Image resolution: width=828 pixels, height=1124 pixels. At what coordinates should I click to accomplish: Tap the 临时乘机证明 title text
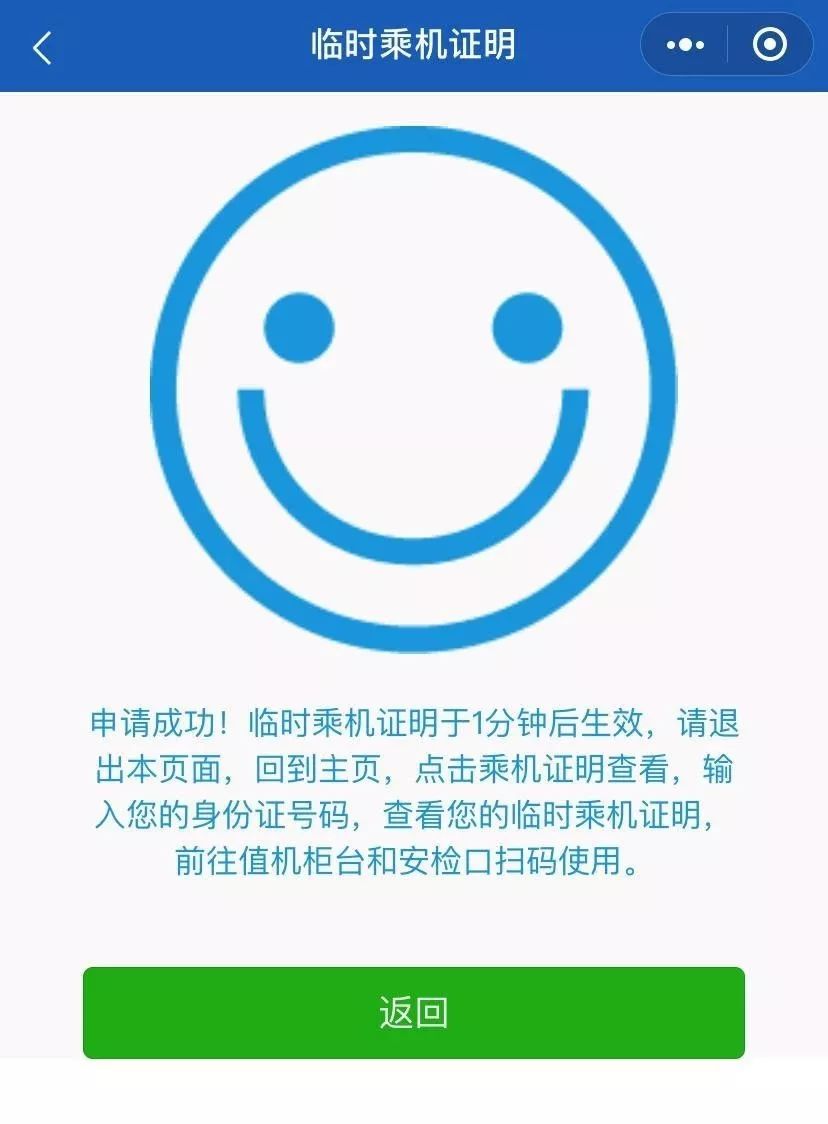(x=414, y=44)
